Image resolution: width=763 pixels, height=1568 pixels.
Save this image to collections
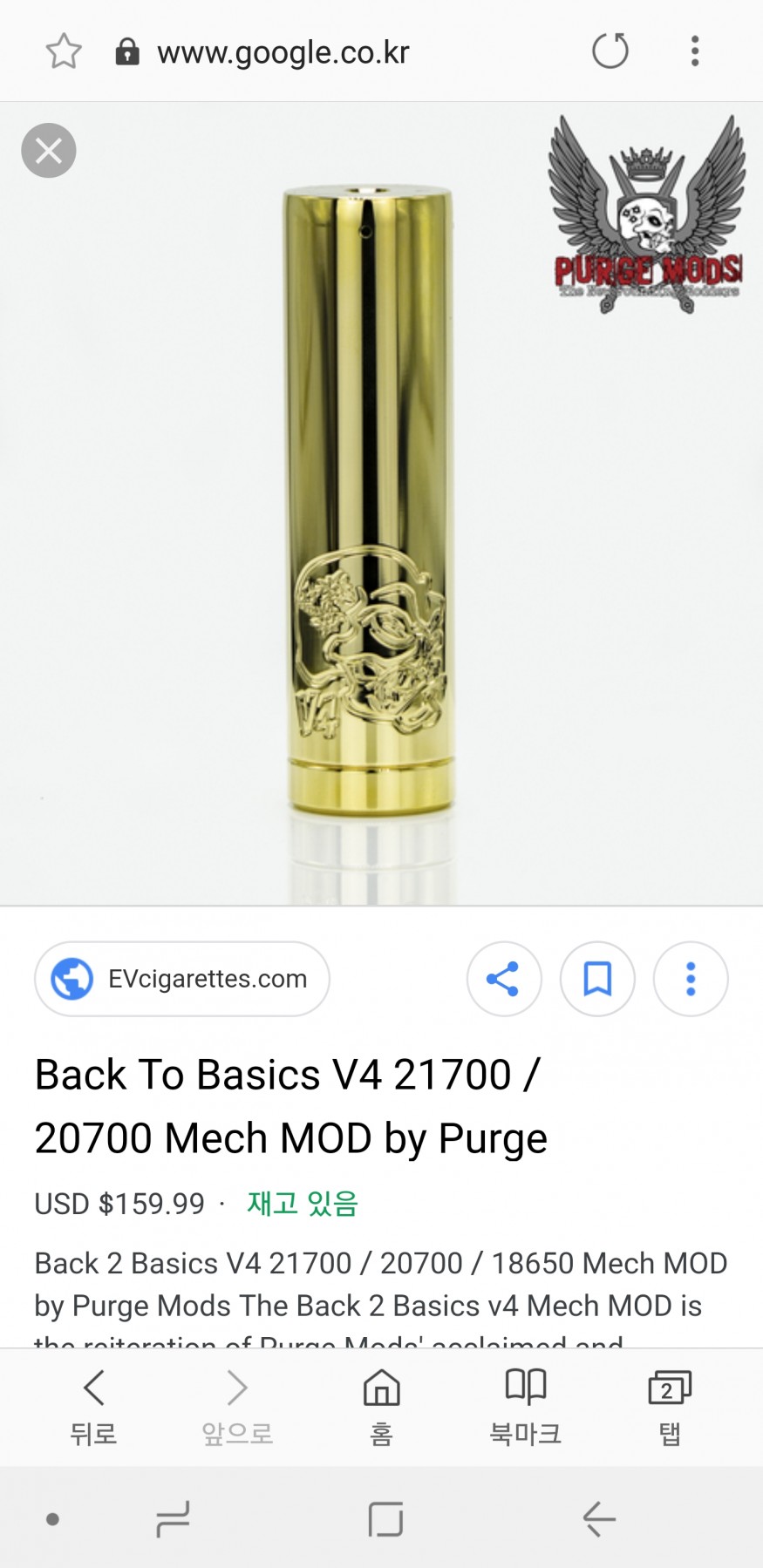point(597,979)
